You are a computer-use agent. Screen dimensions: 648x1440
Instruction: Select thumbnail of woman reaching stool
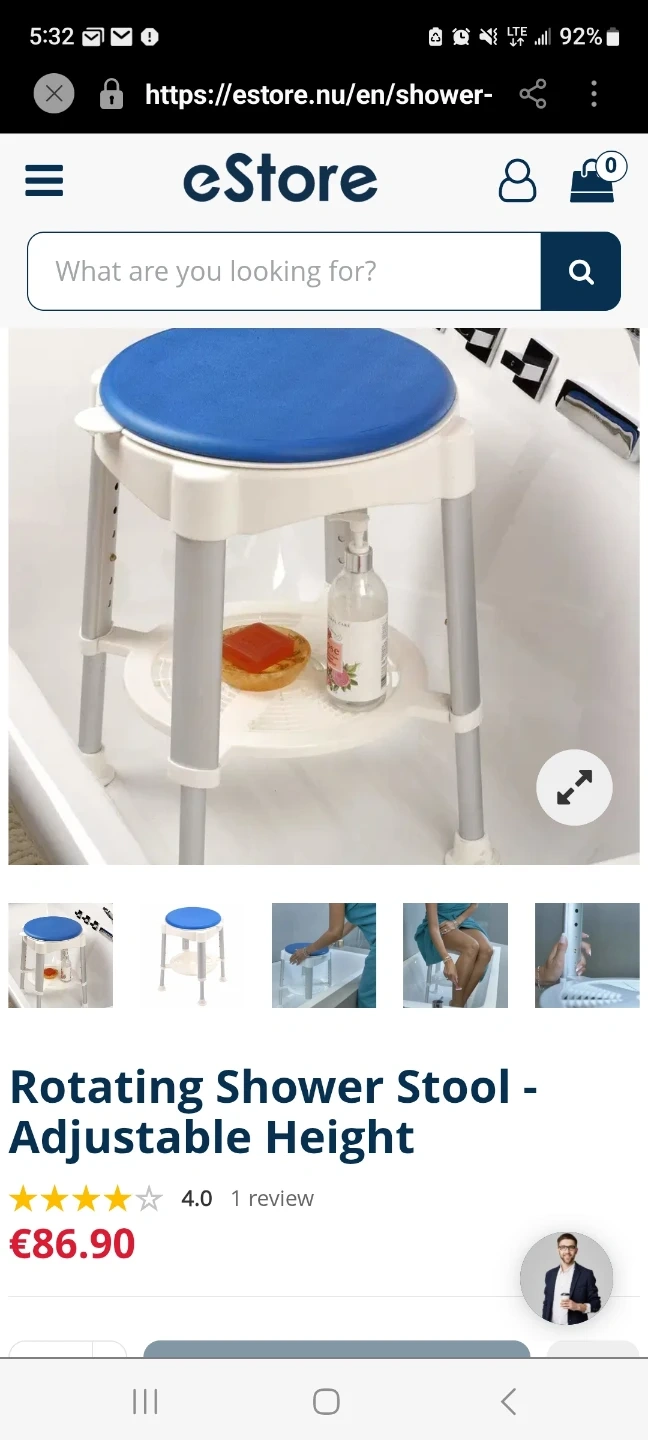(324, 955)
